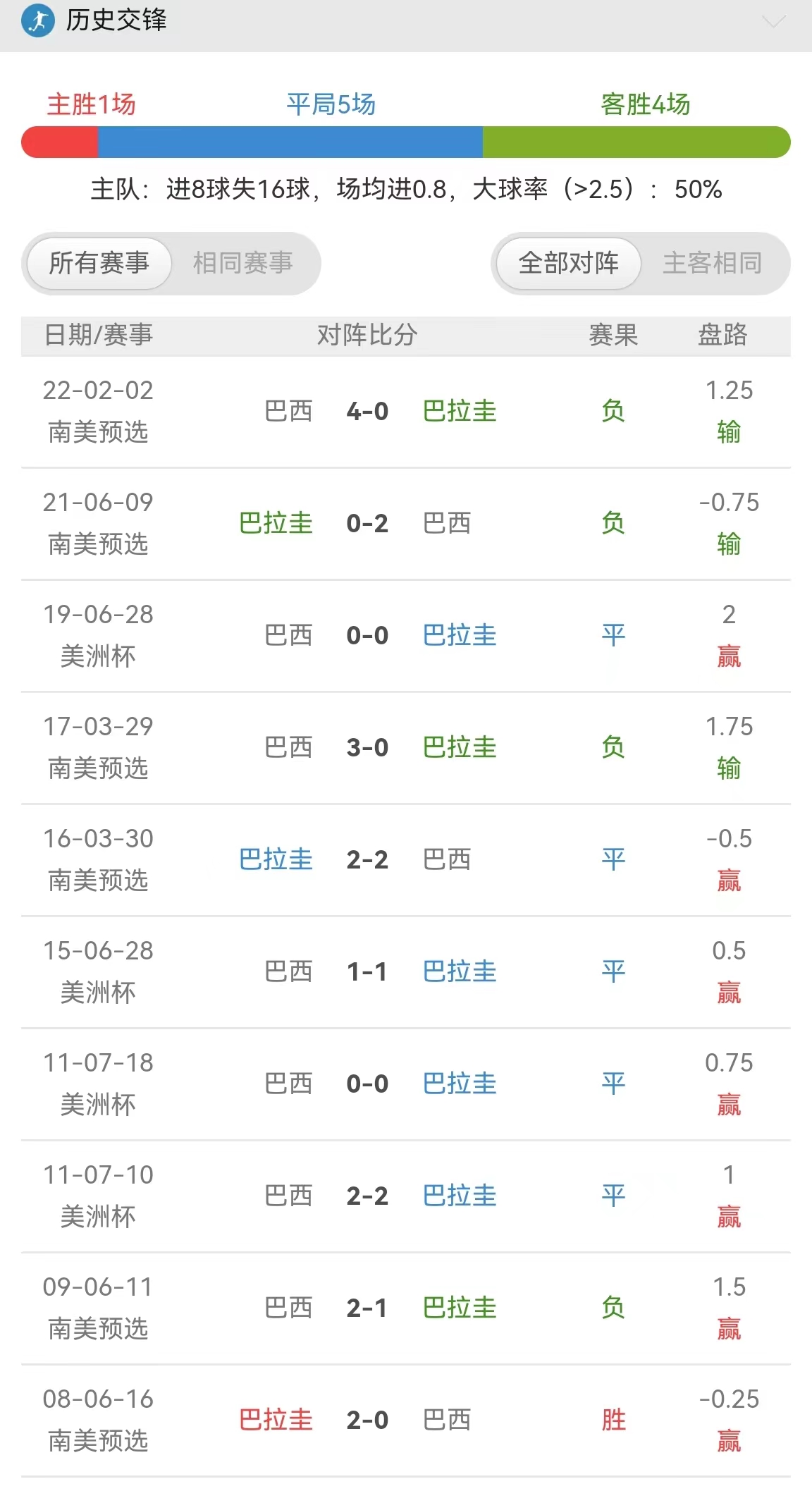This screenshot has height=1491, width=812.
Task: Click the 平 result in the 16-03-30 row
Action: tap(612, 859)
